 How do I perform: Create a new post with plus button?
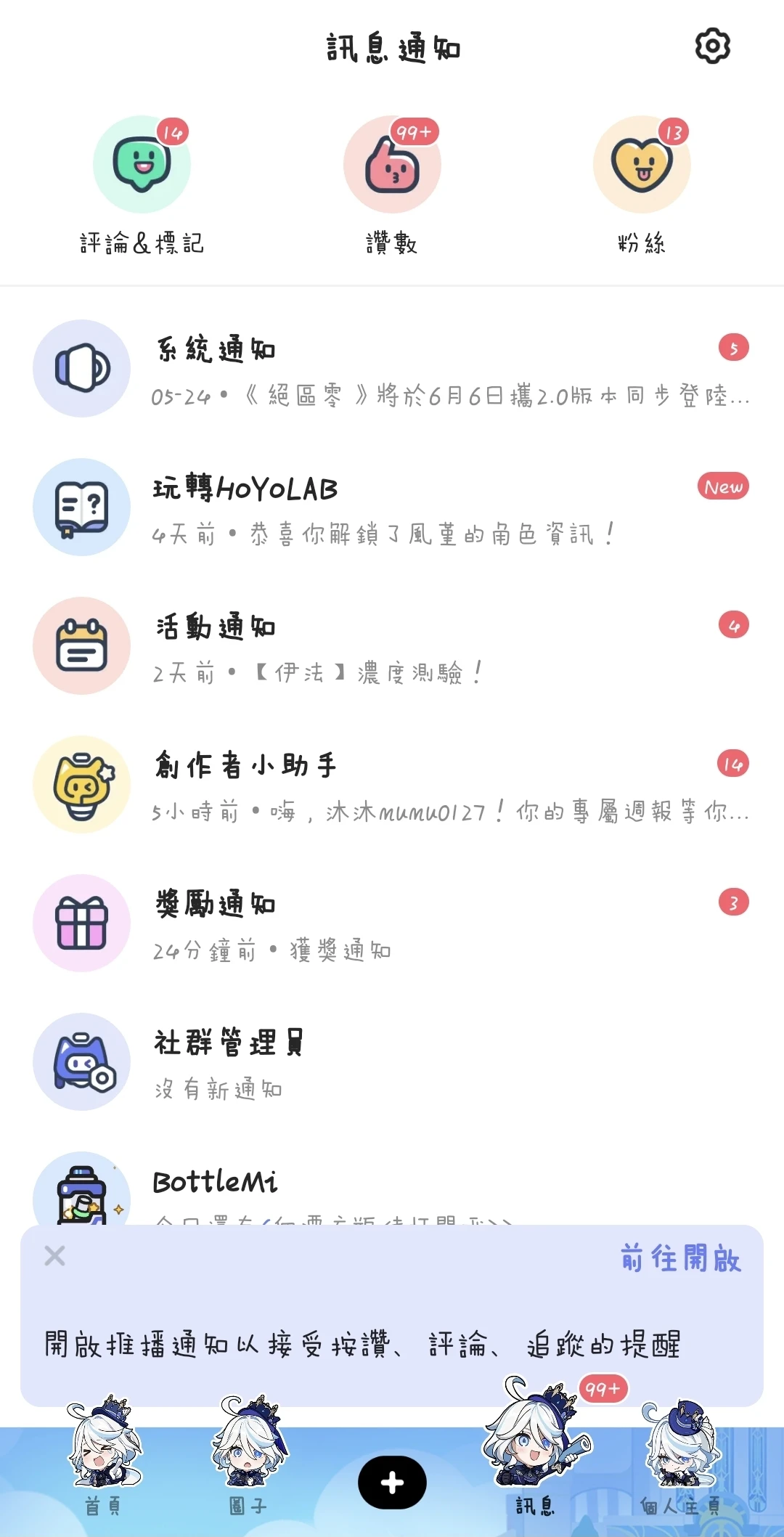click(x=392, y=1483)
